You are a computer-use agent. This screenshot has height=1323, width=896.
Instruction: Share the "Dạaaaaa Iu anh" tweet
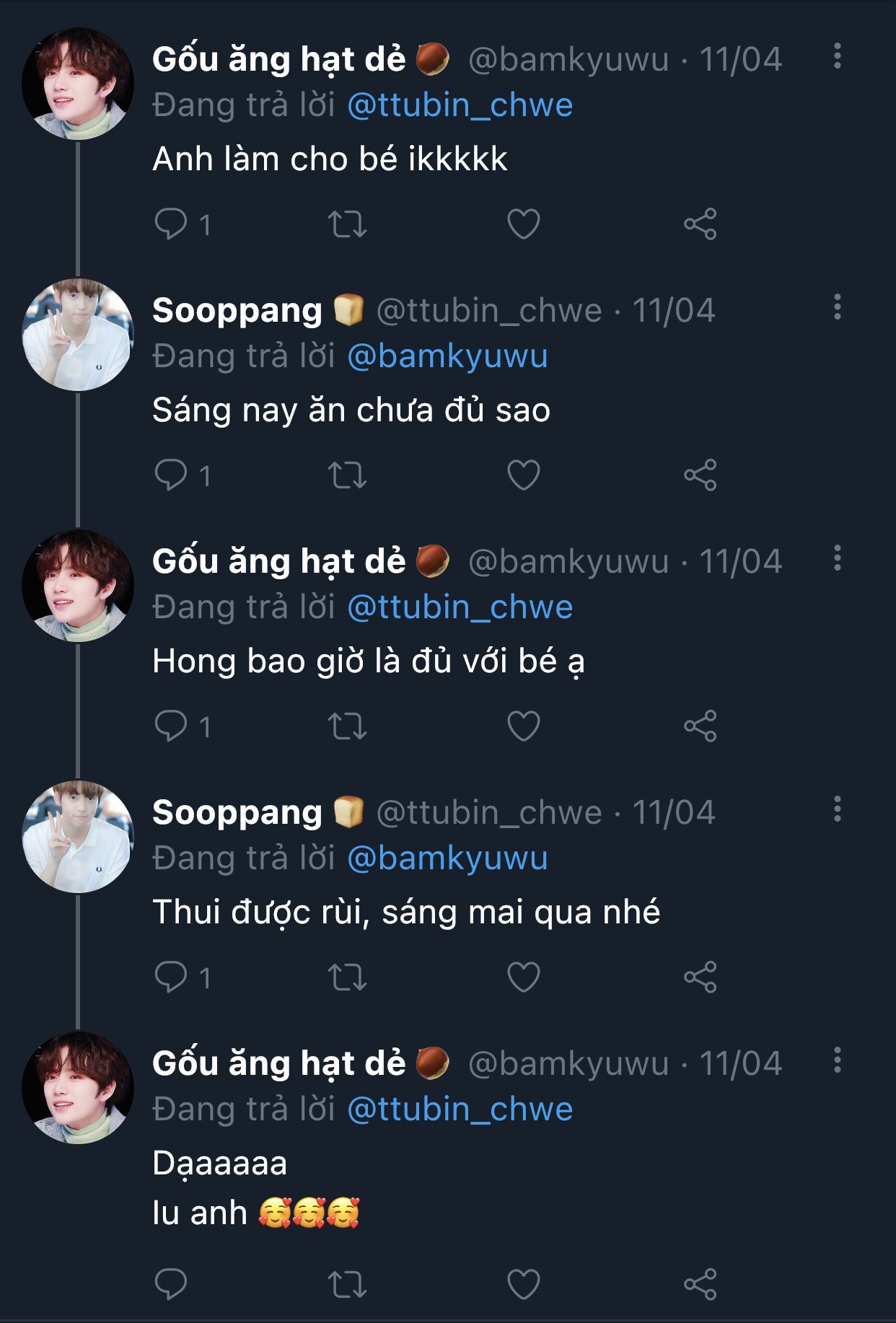click(x=700, y=1284)
